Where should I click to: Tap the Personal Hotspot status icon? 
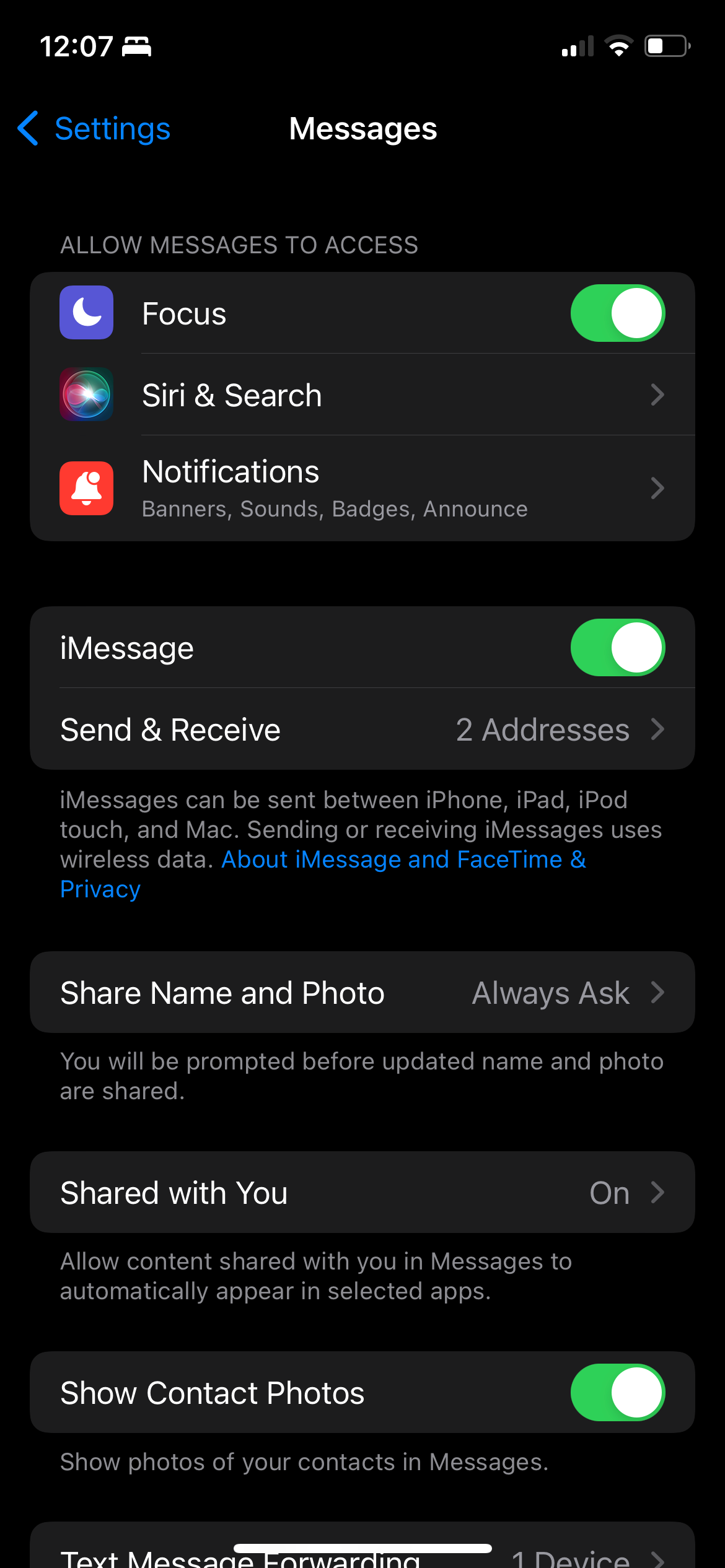click(x=138, y=46)
